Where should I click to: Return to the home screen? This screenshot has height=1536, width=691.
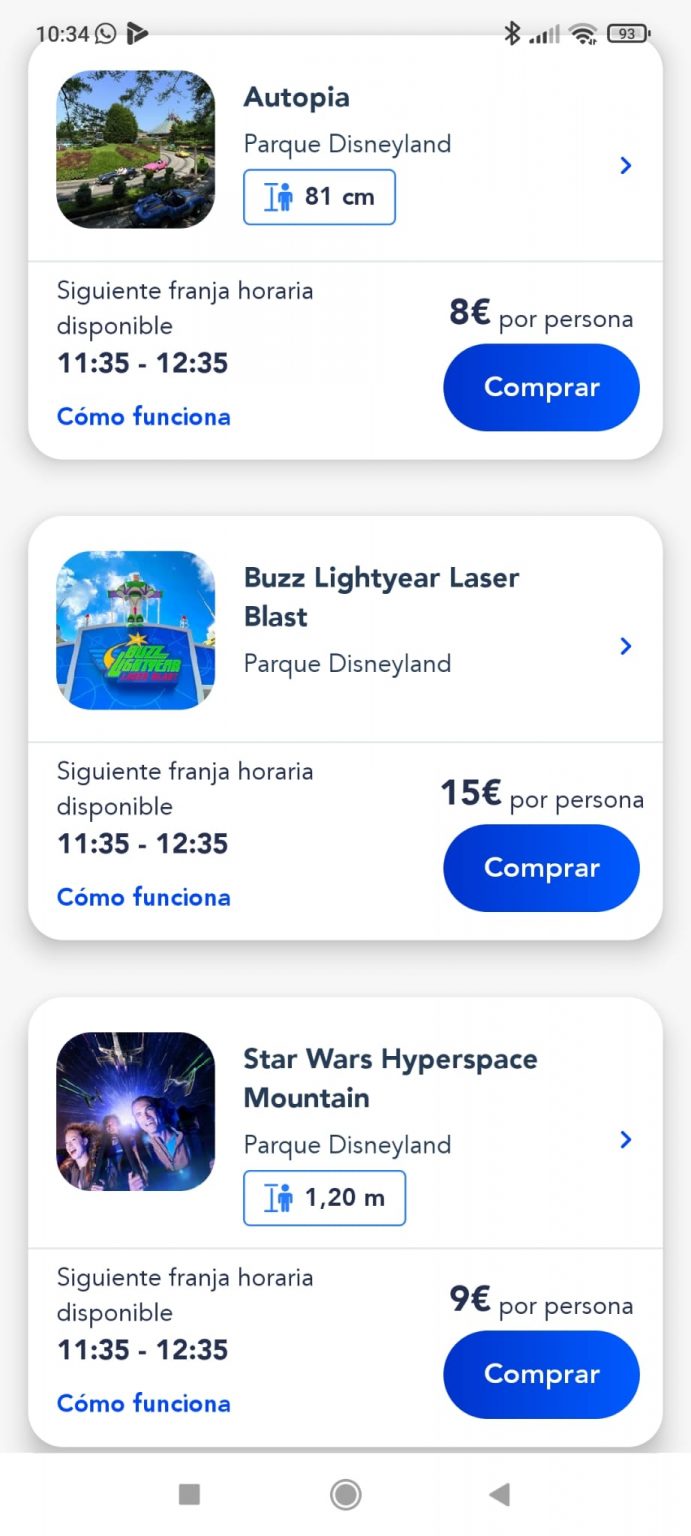346,1495
